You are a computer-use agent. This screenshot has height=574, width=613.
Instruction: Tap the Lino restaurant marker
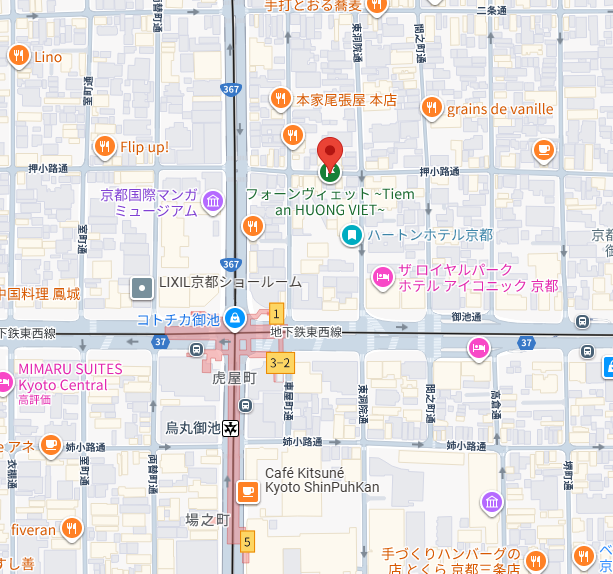point(18,57)
